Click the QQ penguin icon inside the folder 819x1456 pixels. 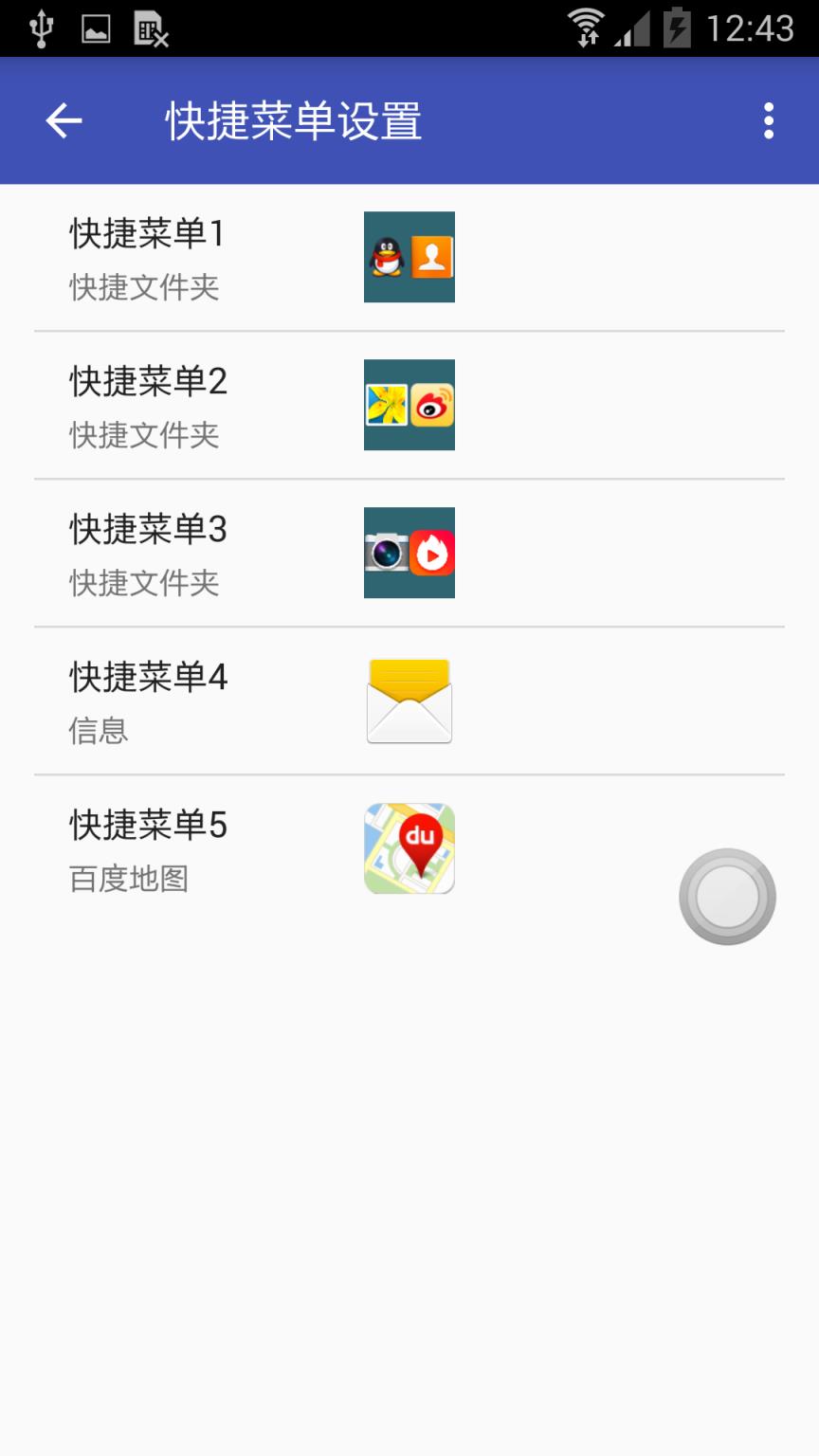point(389,257)
